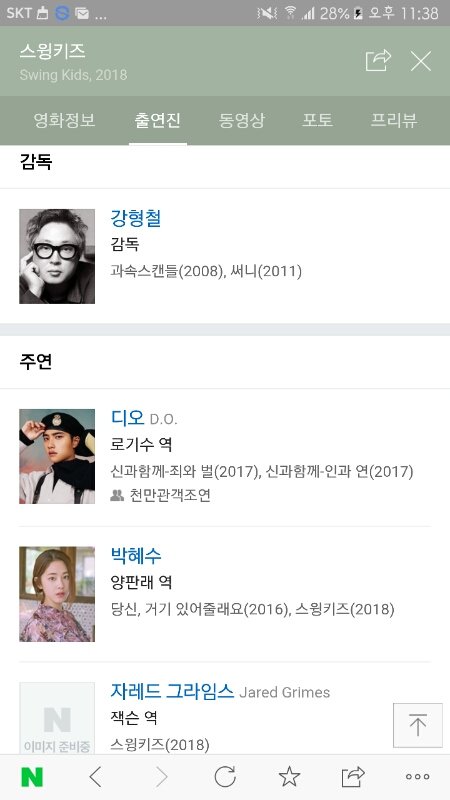The height and width of the screenshot is (800, 450).
Task: Close the Swing Kids movie panel
Action: click(421, 61)
